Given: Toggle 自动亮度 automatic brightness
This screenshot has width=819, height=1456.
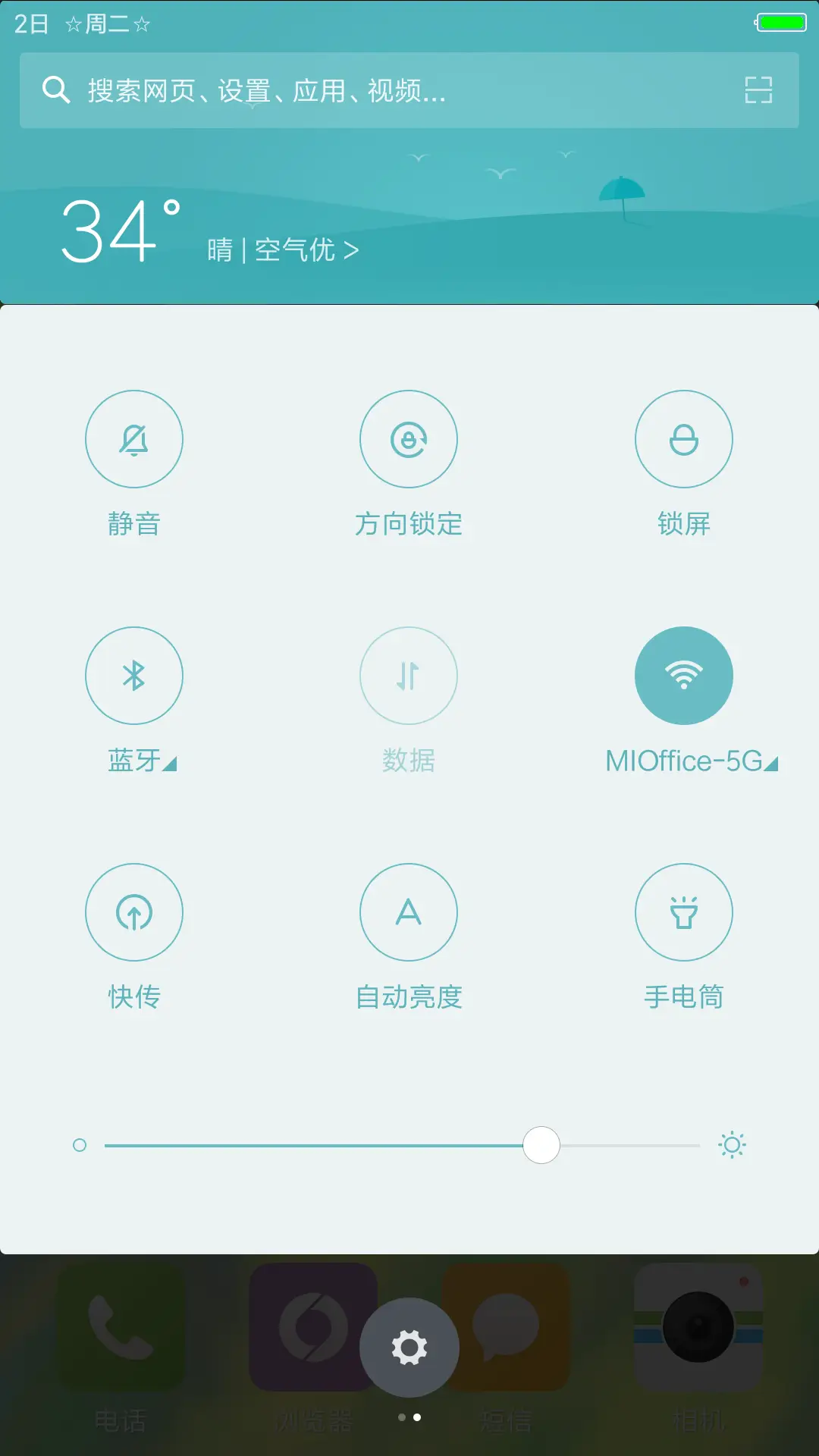Looking at the screenshot, I should (409, 912).
